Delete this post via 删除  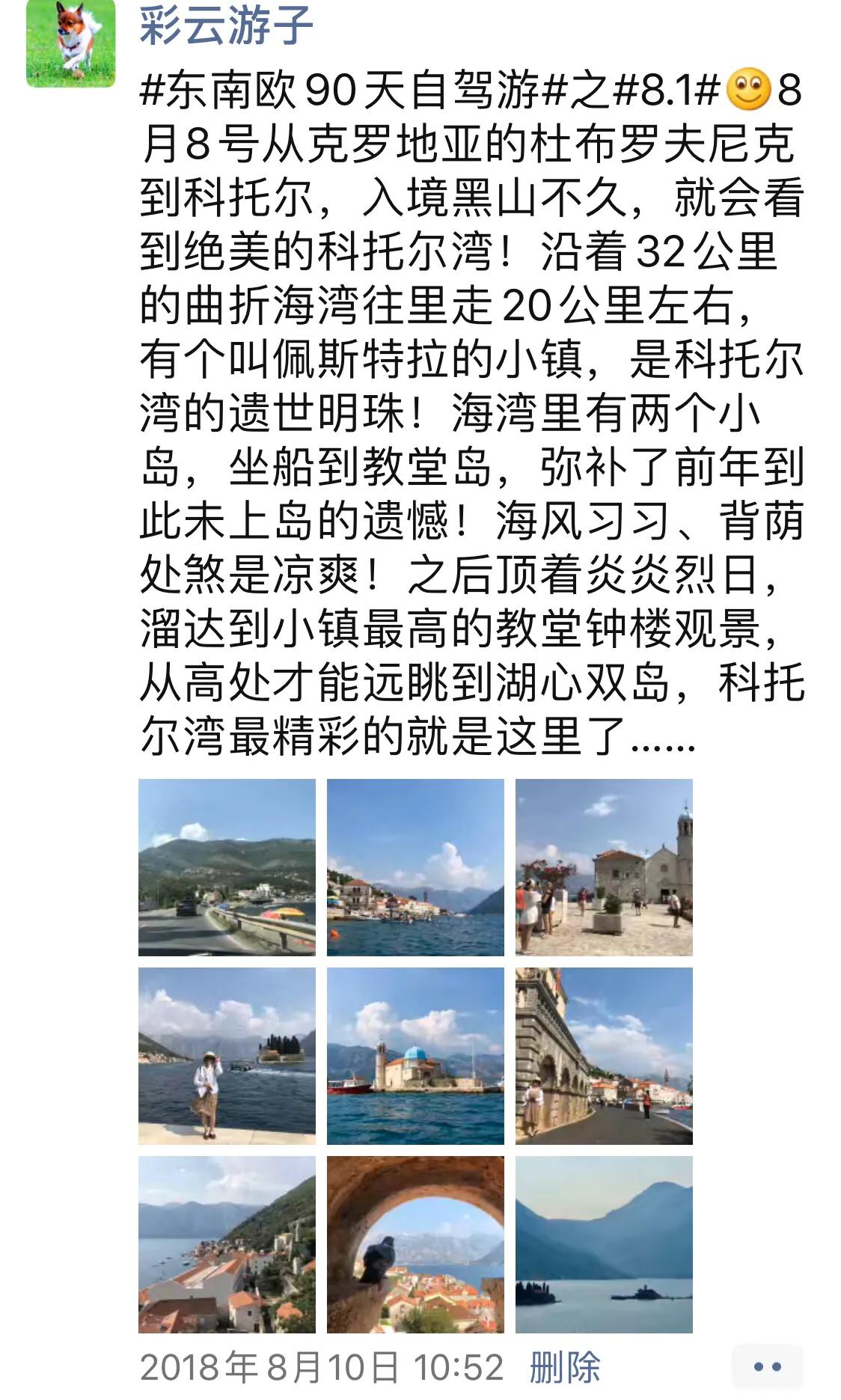pyautogui.click(x=565, y=1367)
